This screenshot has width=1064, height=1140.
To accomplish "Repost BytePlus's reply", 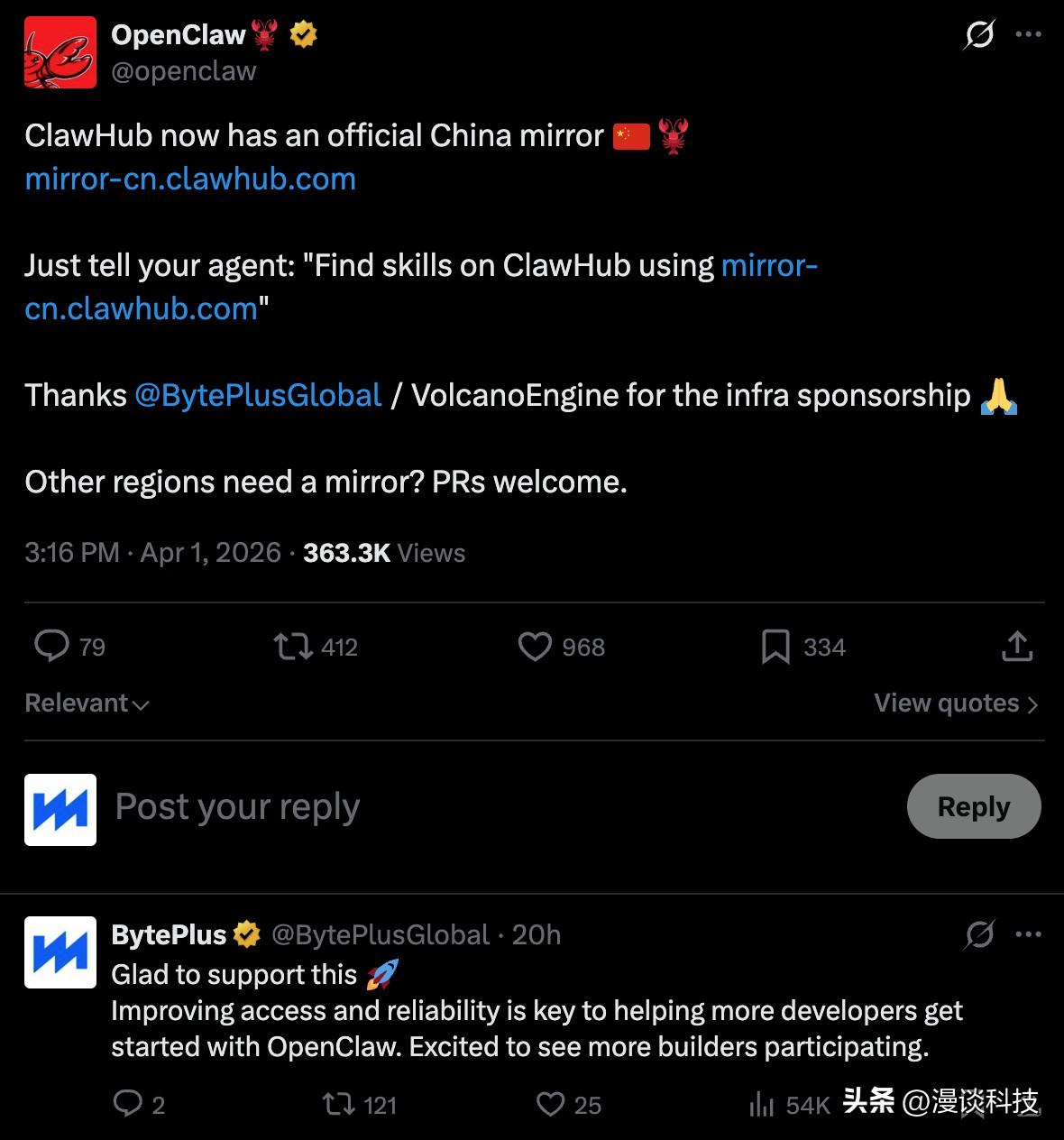I will coord(340,1104).
